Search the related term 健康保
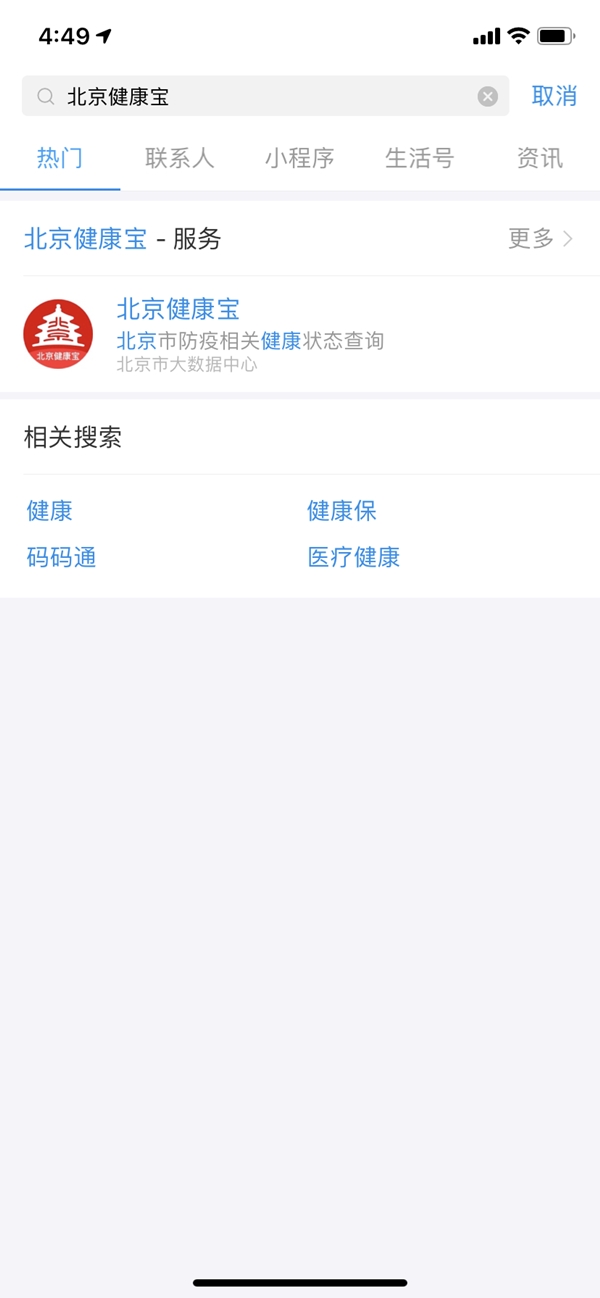600x1298 pixels. pos(342,511)
